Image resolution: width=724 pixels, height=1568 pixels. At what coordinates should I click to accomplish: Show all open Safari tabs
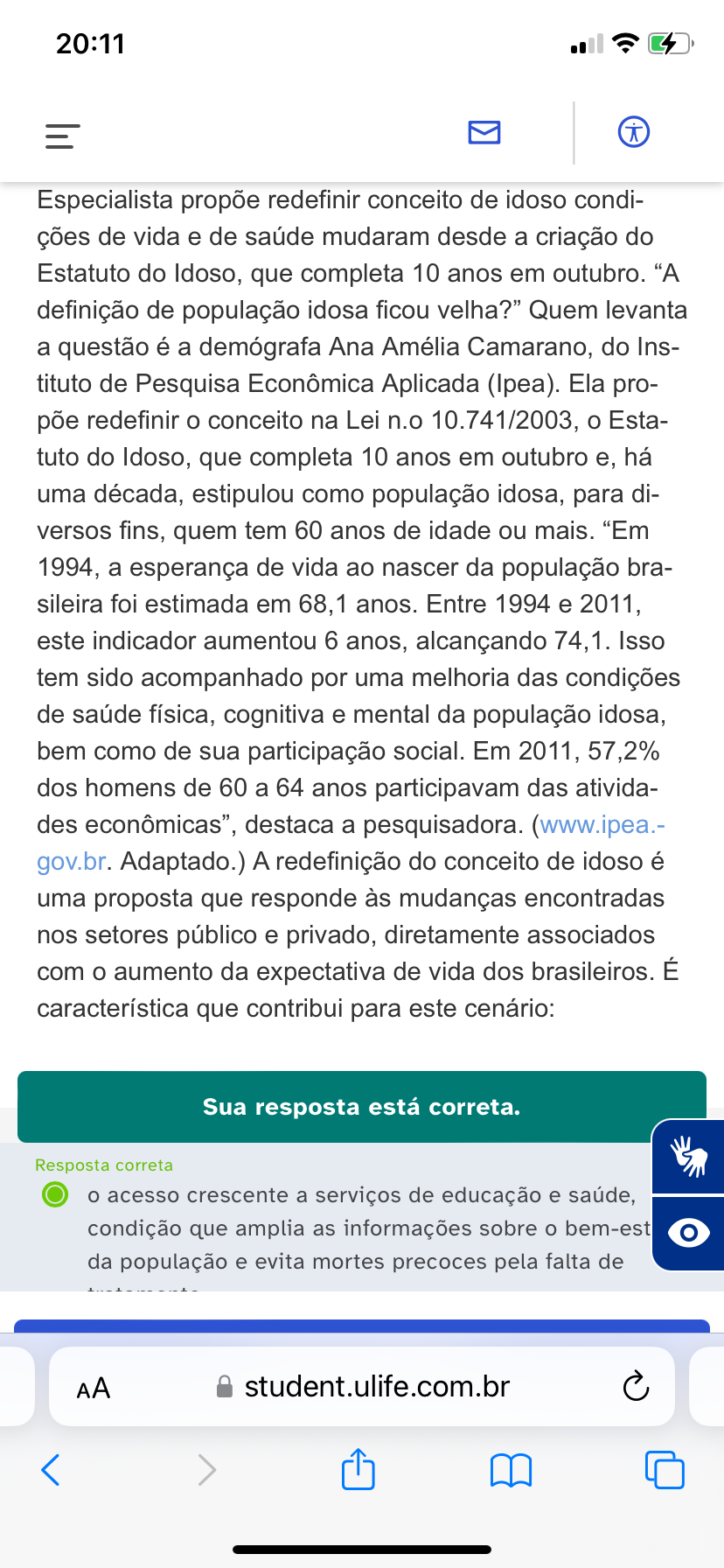click(x=664, y=1469)
